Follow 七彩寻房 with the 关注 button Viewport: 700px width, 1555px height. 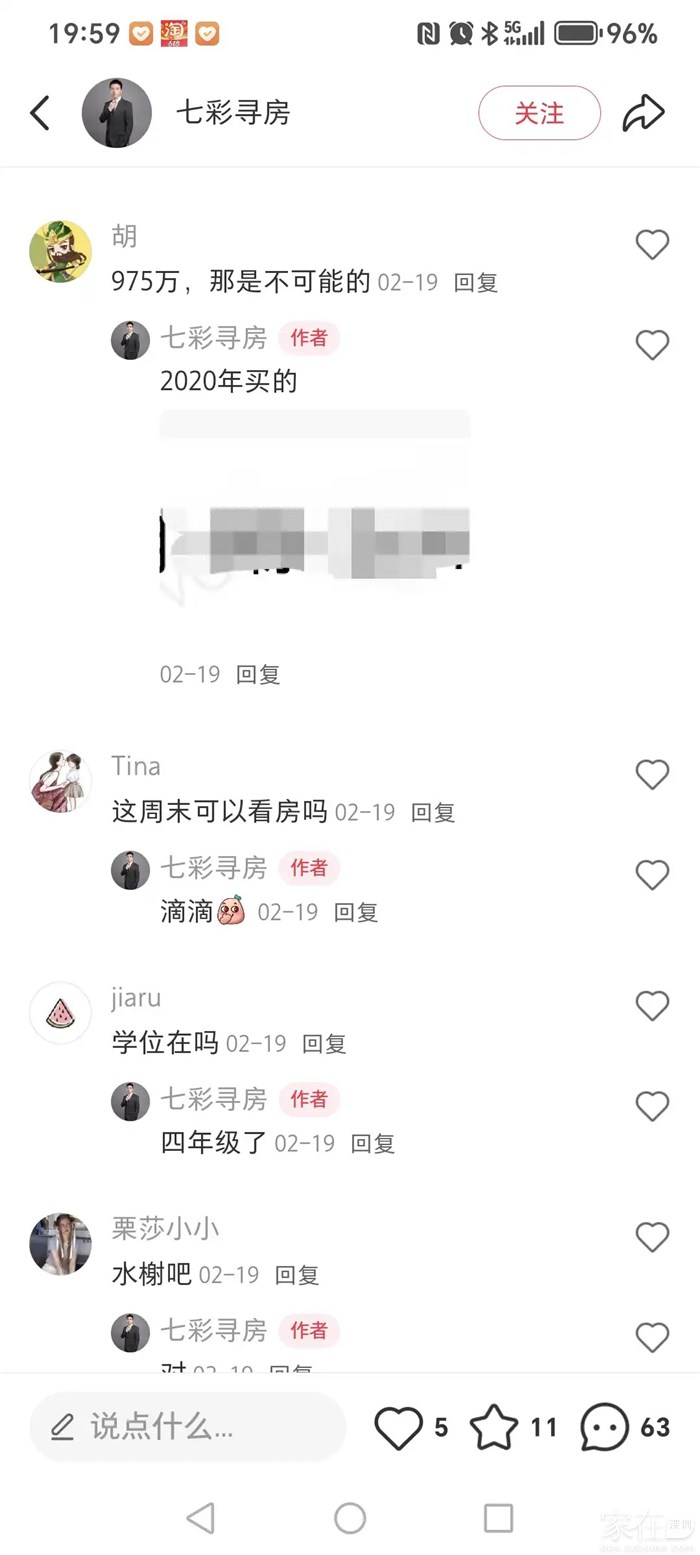tap(539, 113)
